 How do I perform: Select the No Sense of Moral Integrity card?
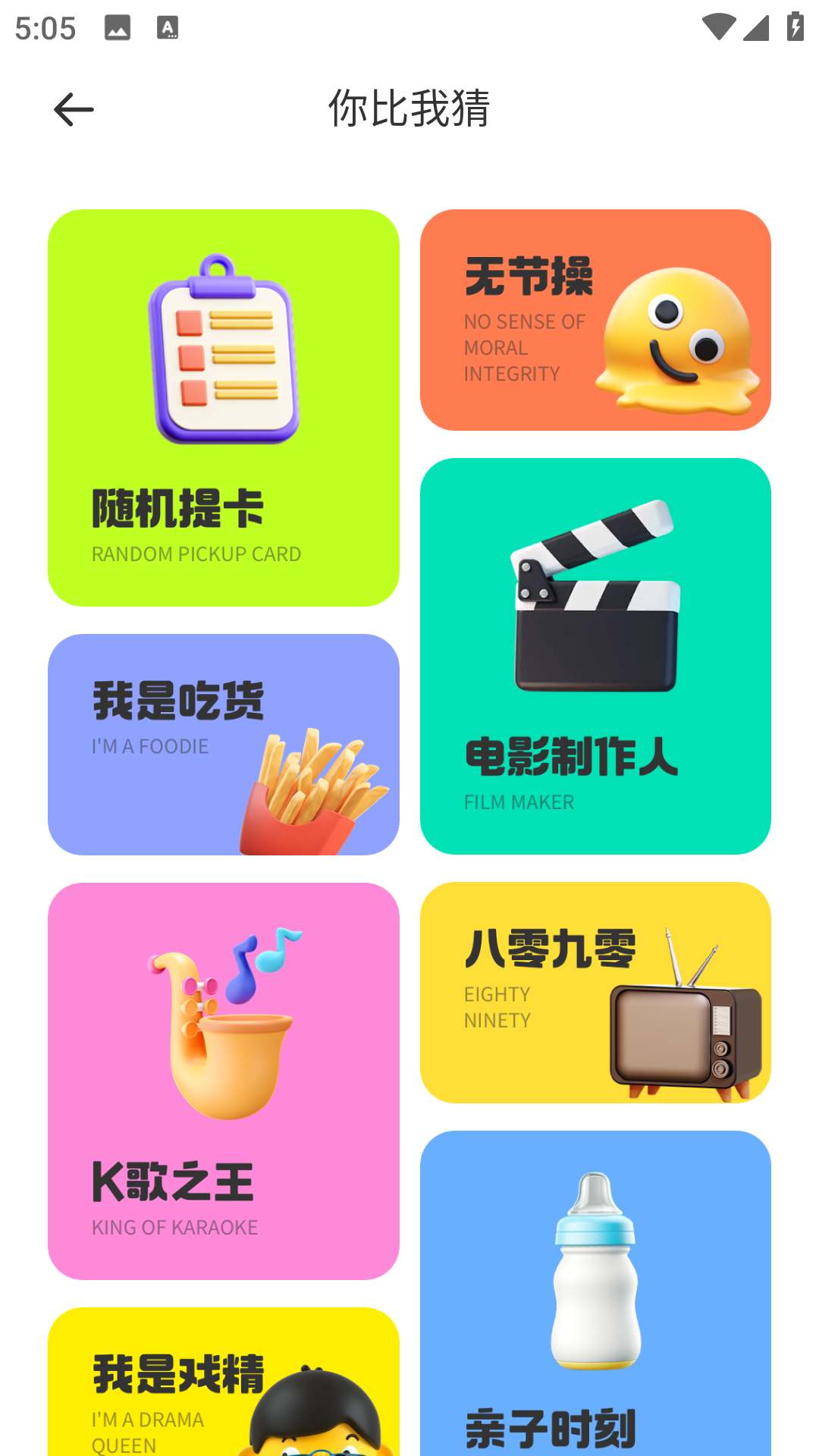click(x=595, y=320)
